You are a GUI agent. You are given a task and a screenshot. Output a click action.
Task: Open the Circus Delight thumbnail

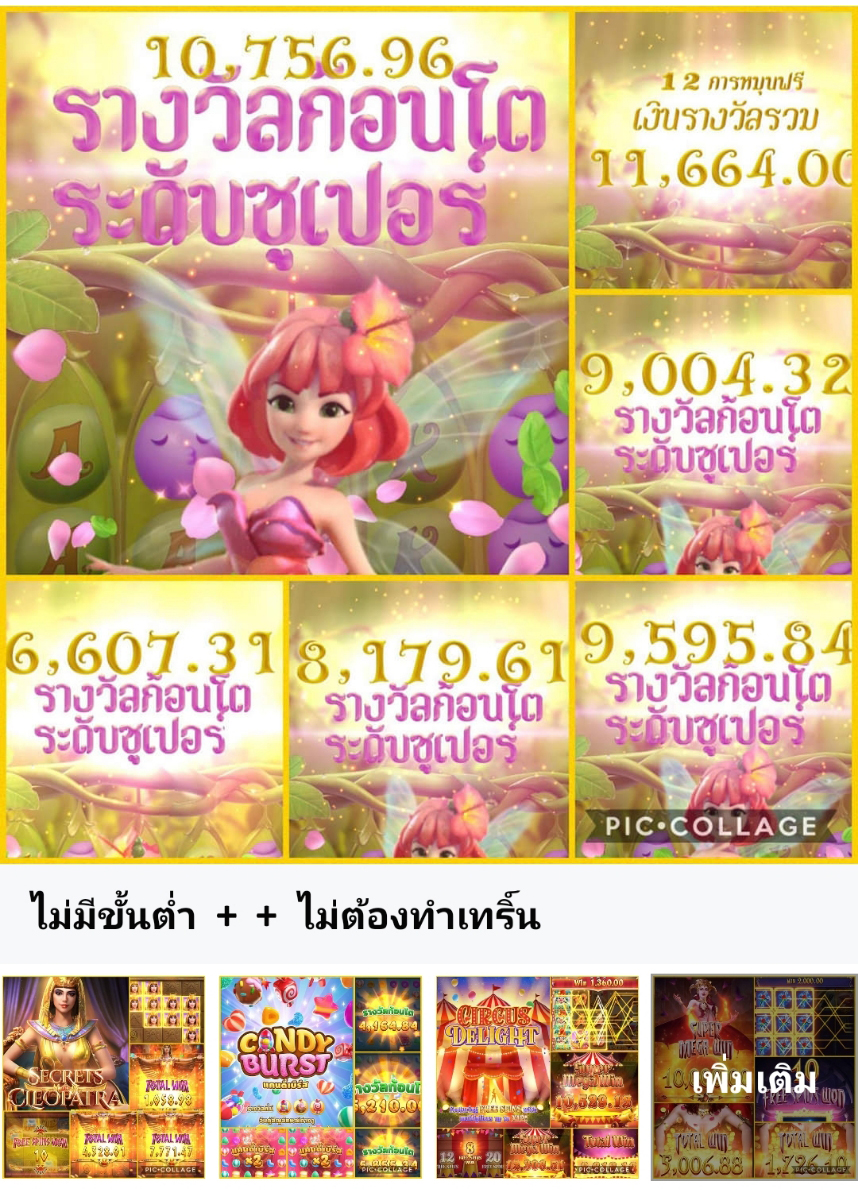pyautogui.click(x=537, y=1077)
